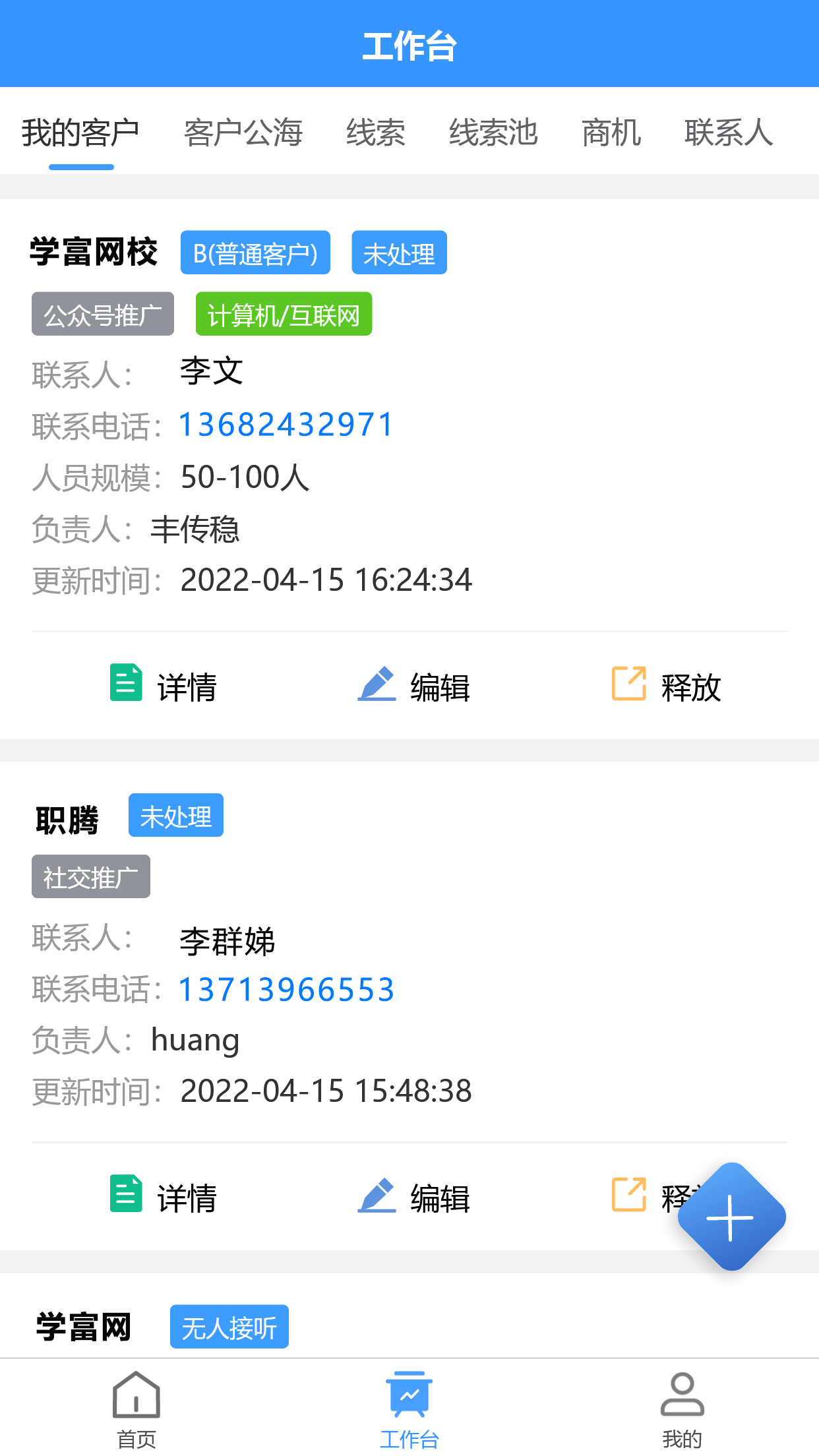Tap the 未处理 status badge of 学富网校
This screenshot has height=1456, width=819.
pos(399,253)
